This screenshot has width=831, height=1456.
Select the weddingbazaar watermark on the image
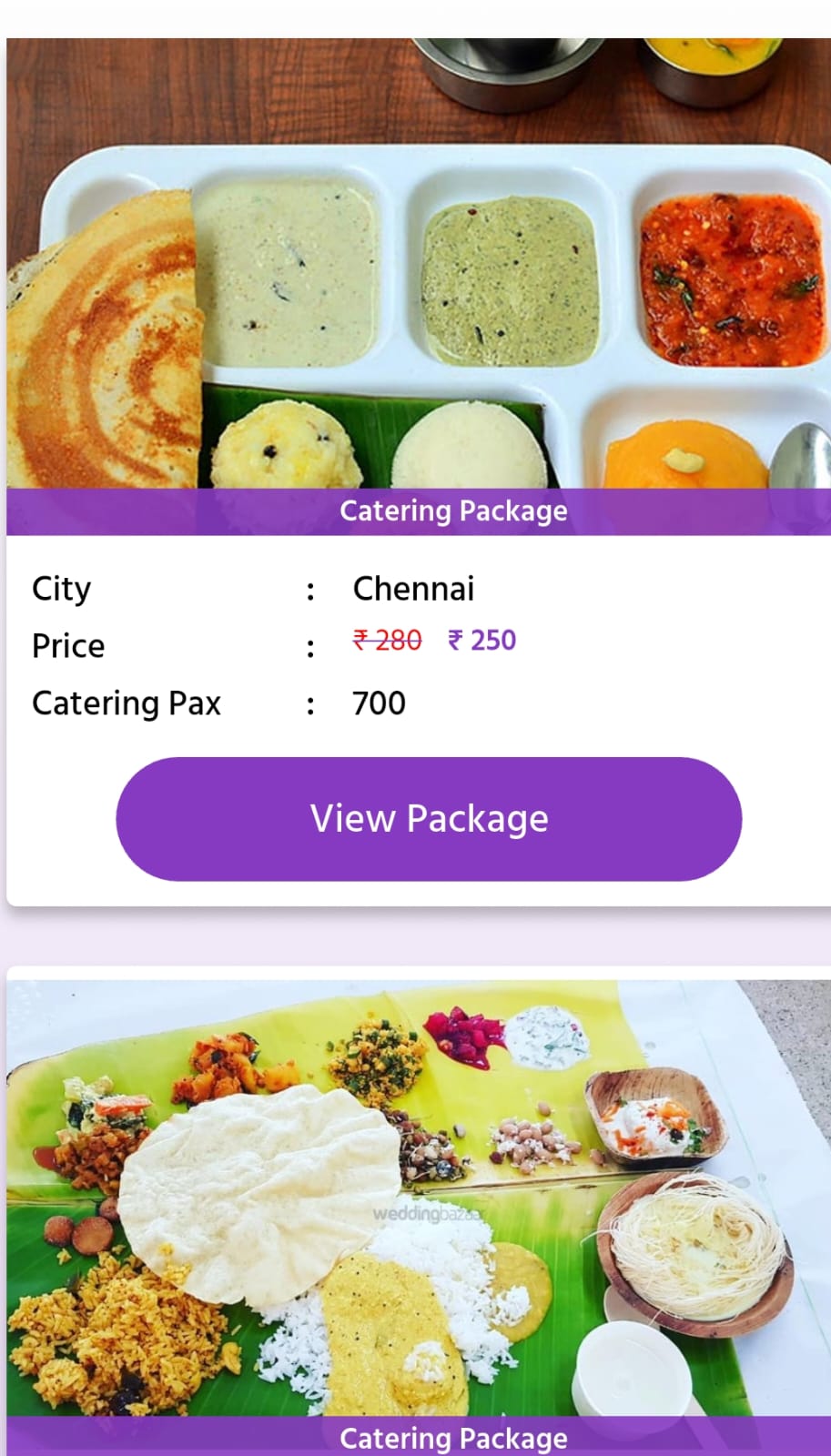coord(429,1213)
